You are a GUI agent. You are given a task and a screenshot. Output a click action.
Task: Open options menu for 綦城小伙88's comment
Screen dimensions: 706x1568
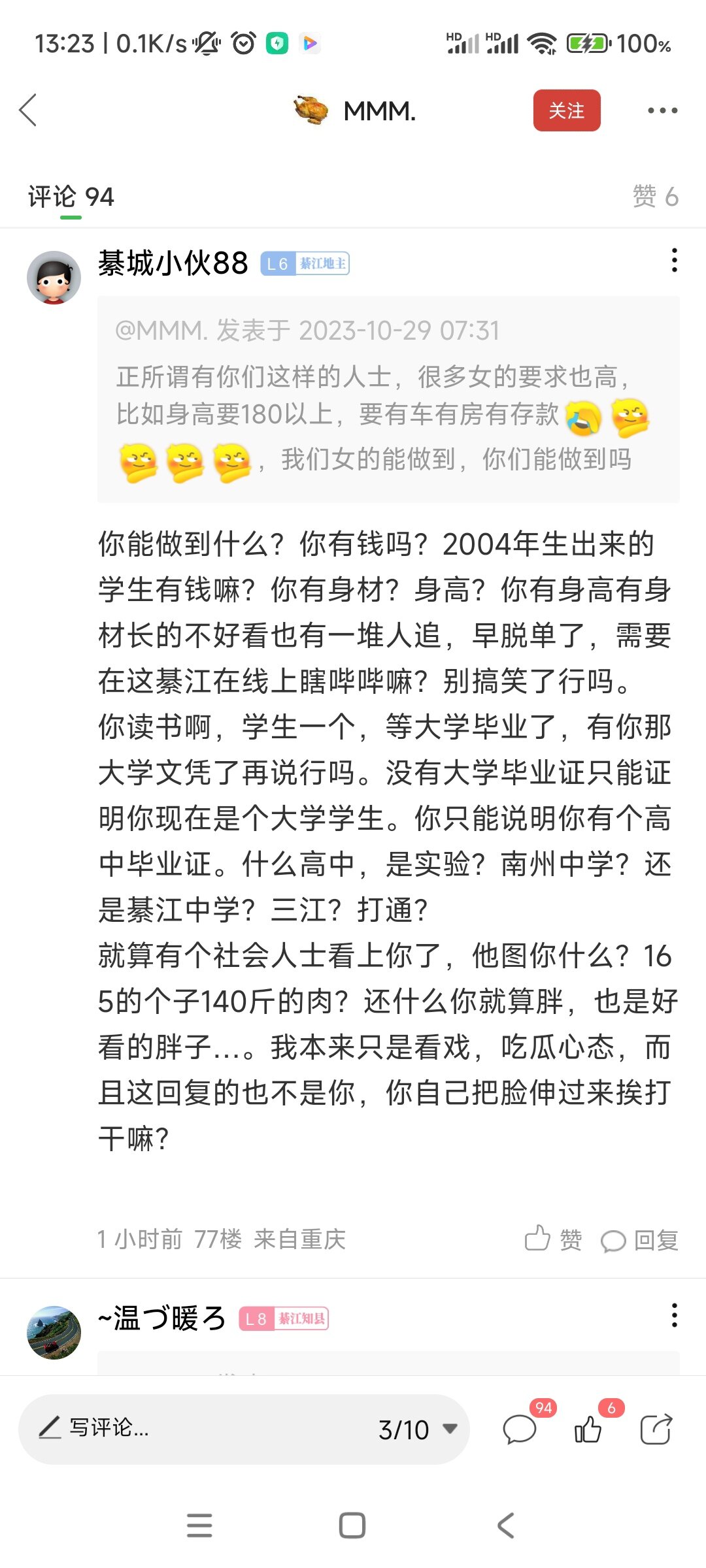674,261
